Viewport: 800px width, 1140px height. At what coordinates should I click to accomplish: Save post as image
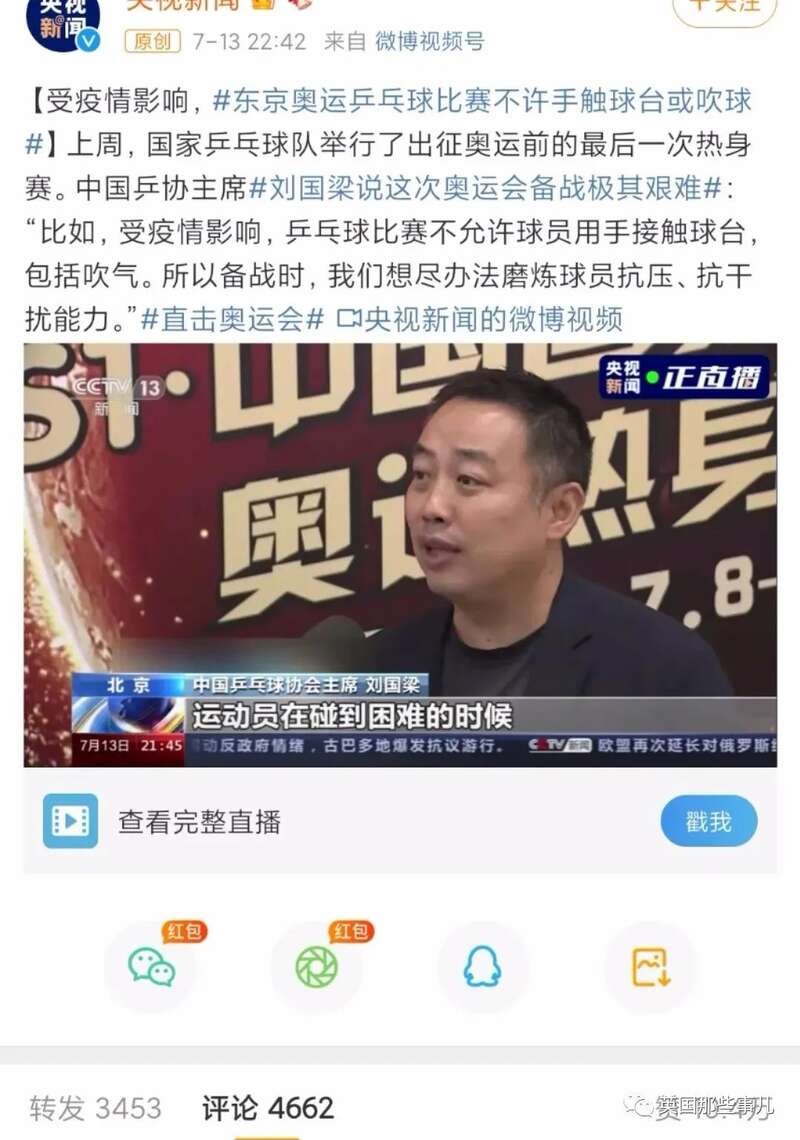(x=650, y=967)
